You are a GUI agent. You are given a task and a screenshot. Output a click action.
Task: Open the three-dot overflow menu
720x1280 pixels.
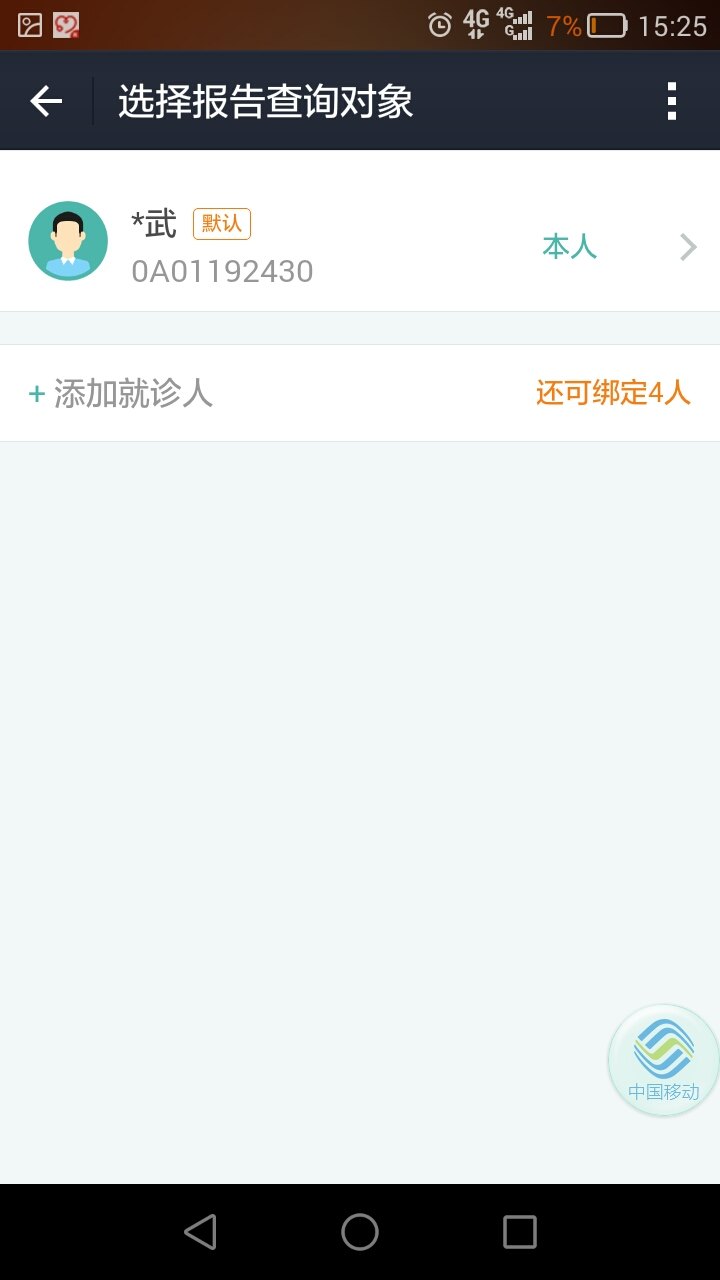(x=671, y=101)
